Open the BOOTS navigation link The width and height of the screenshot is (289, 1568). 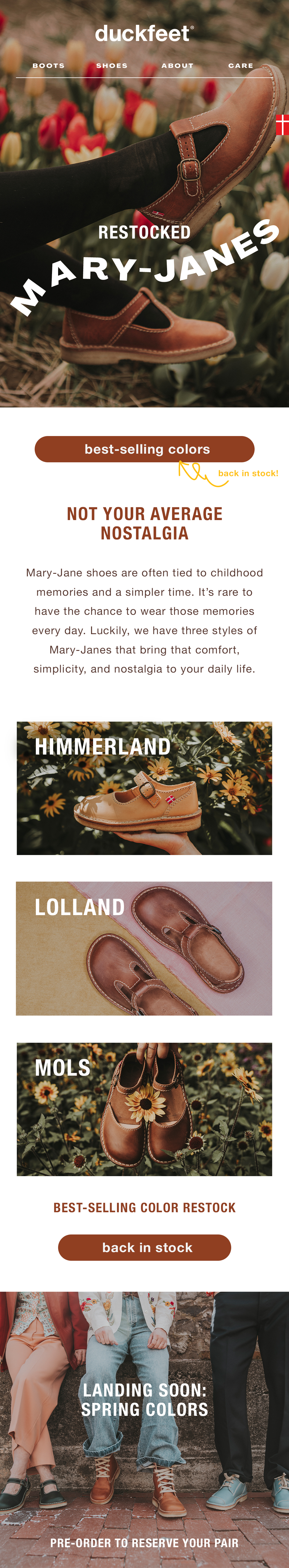pos(48,66)
